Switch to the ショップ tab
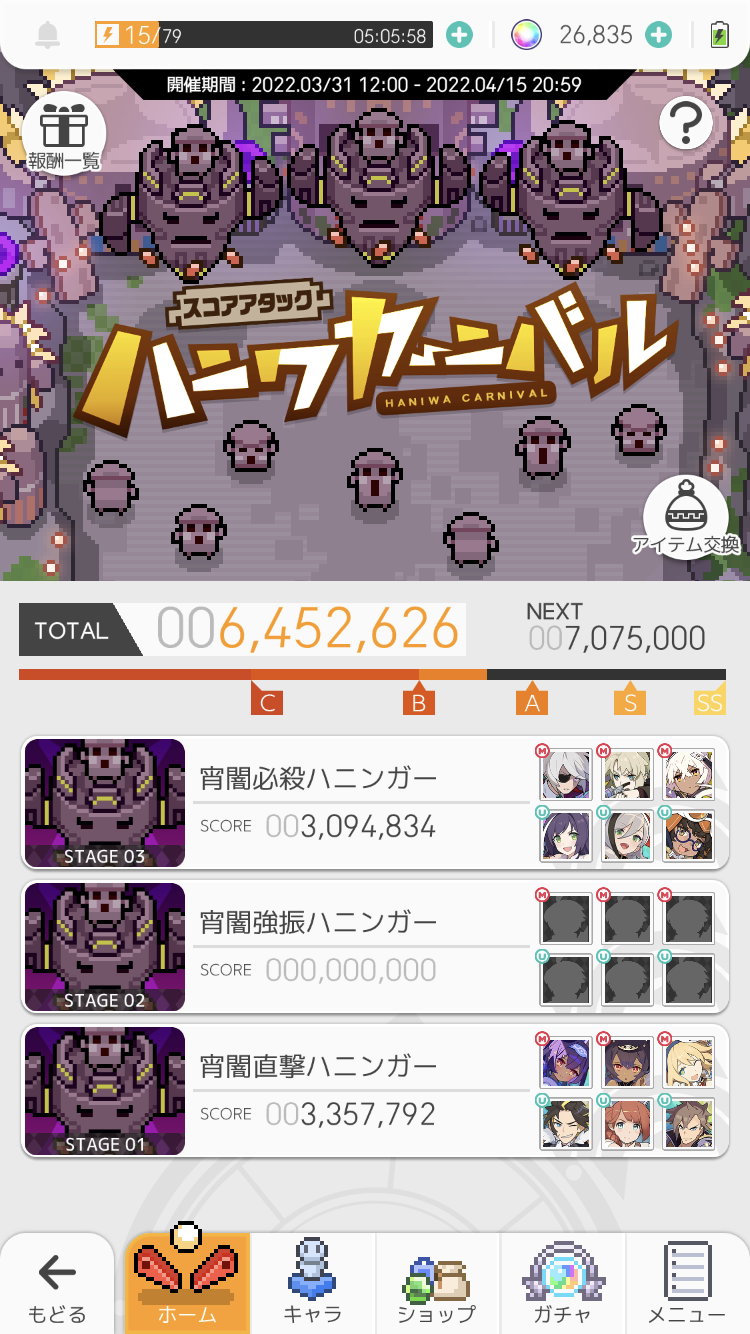The image size is (750, 1334). click(437, 1286)
